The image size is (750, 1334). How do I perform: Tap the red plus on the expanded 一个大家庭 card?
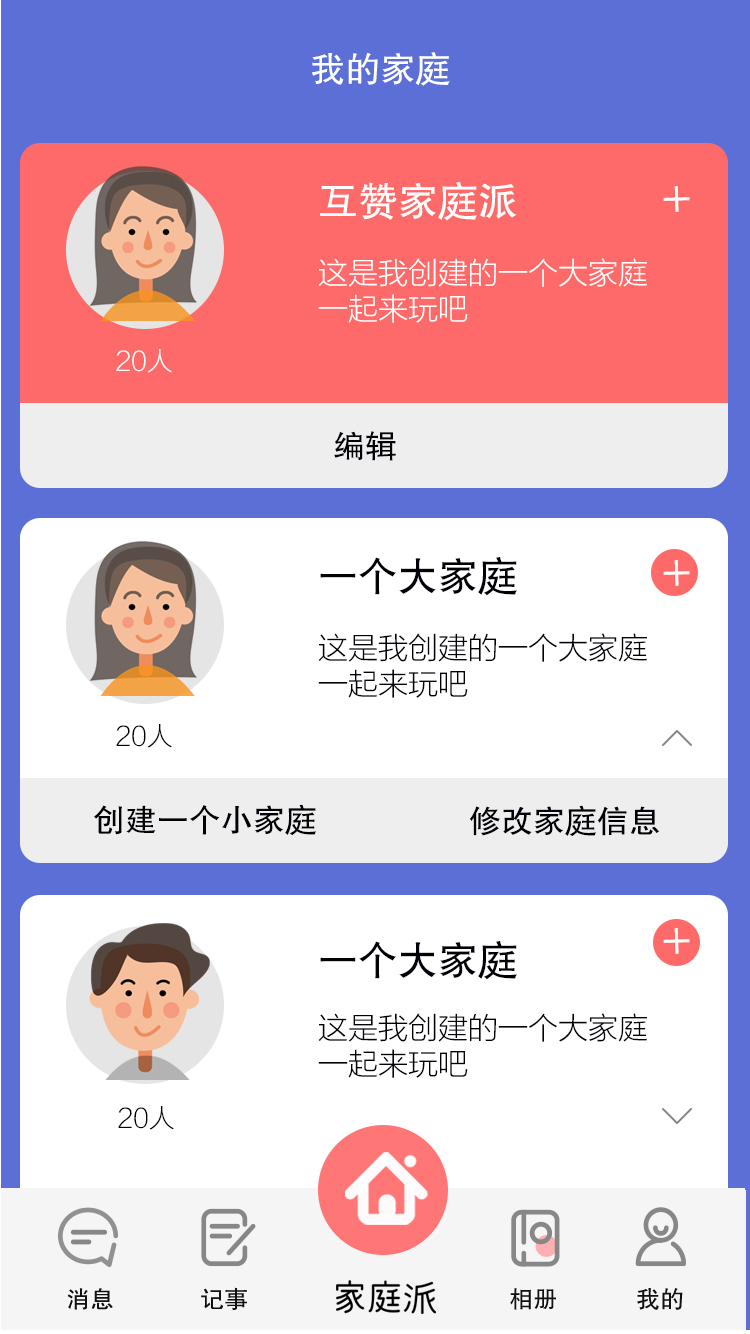[675, 574]
